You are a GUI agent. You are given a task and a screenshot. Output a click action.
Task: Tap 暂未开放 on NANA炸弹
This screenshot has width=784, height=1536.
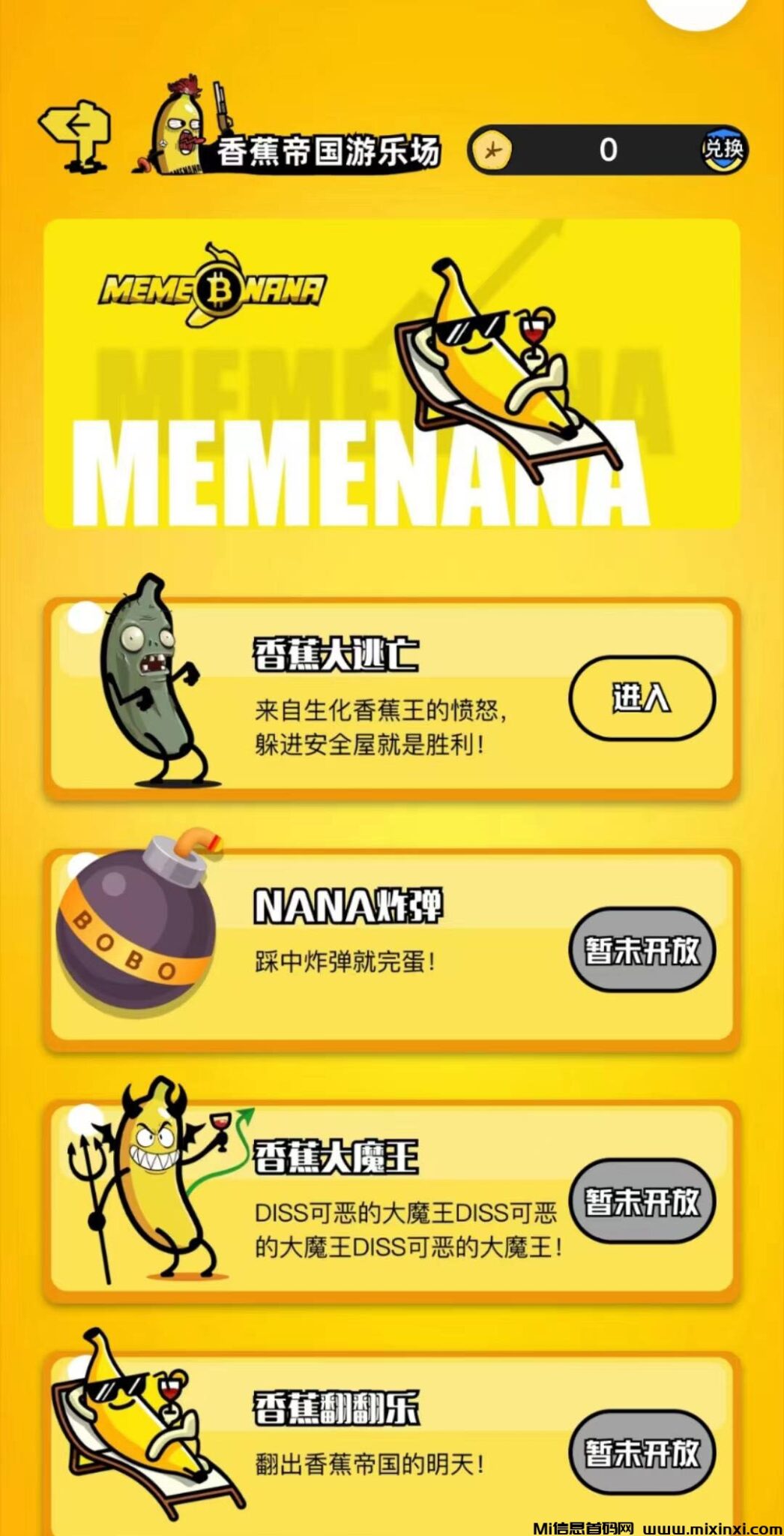[642, 949]
